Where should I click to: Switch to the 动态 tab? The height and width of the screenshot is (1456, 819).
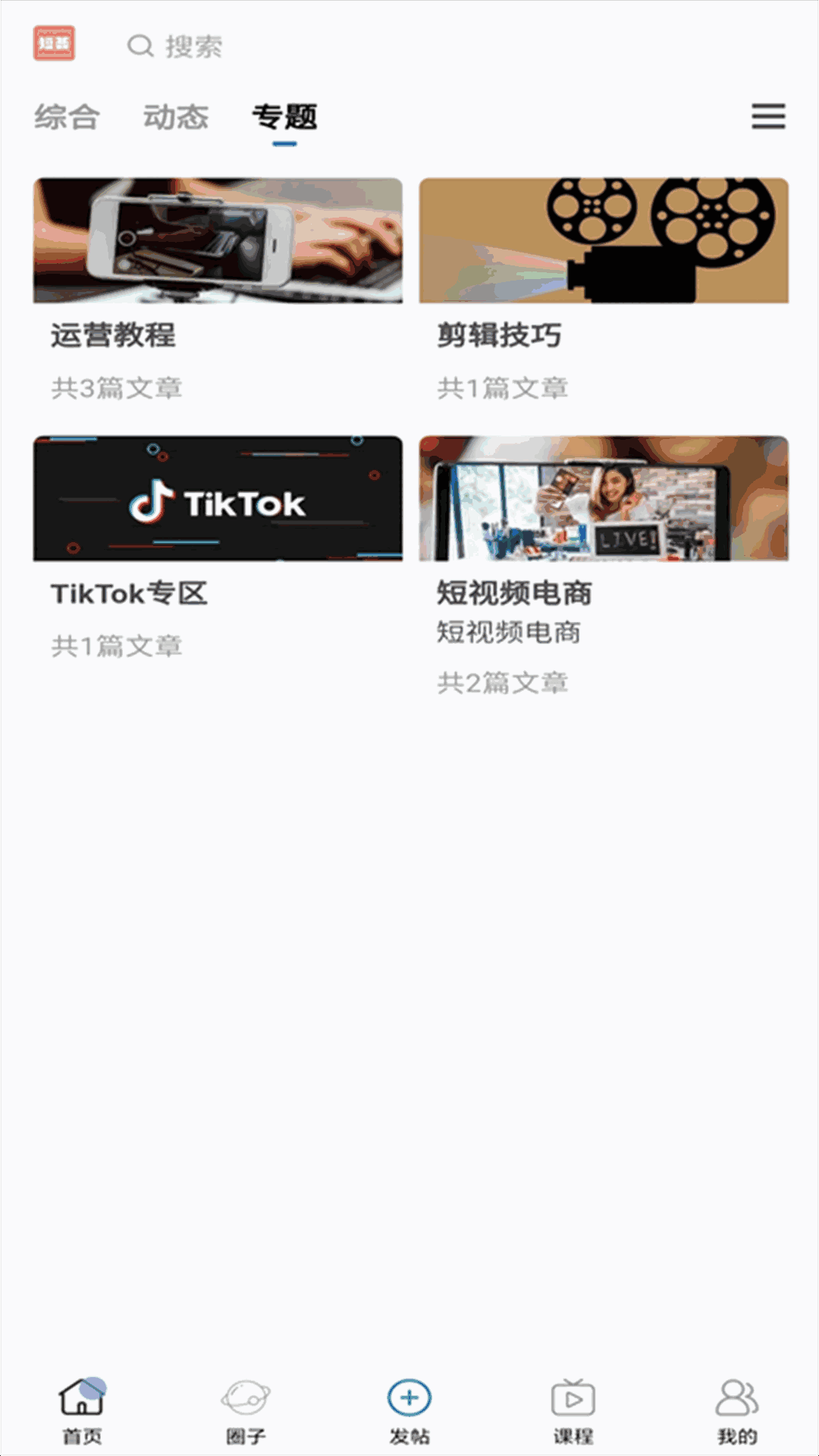click(176, 117)
